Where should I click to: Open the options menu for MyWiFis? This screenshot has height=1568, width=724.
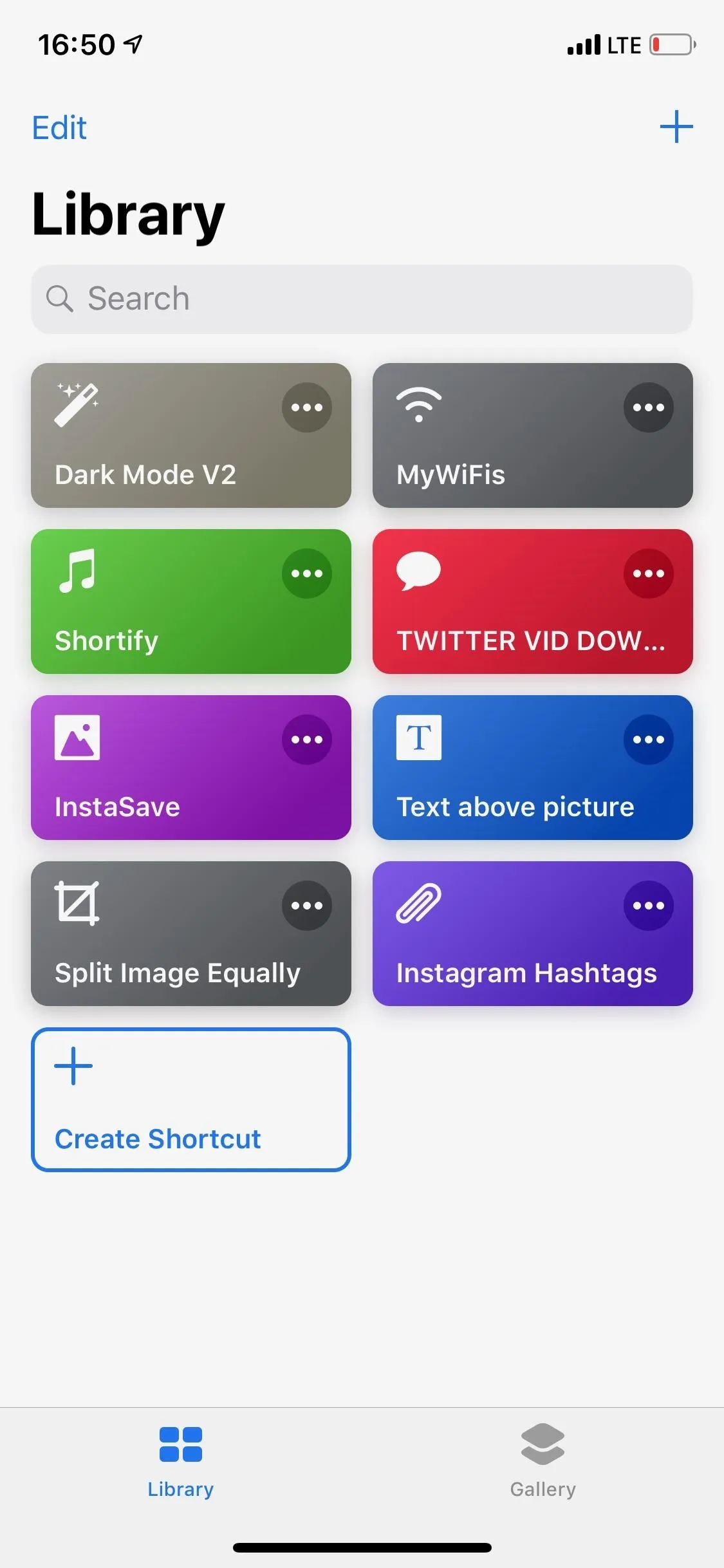point(649,407)
